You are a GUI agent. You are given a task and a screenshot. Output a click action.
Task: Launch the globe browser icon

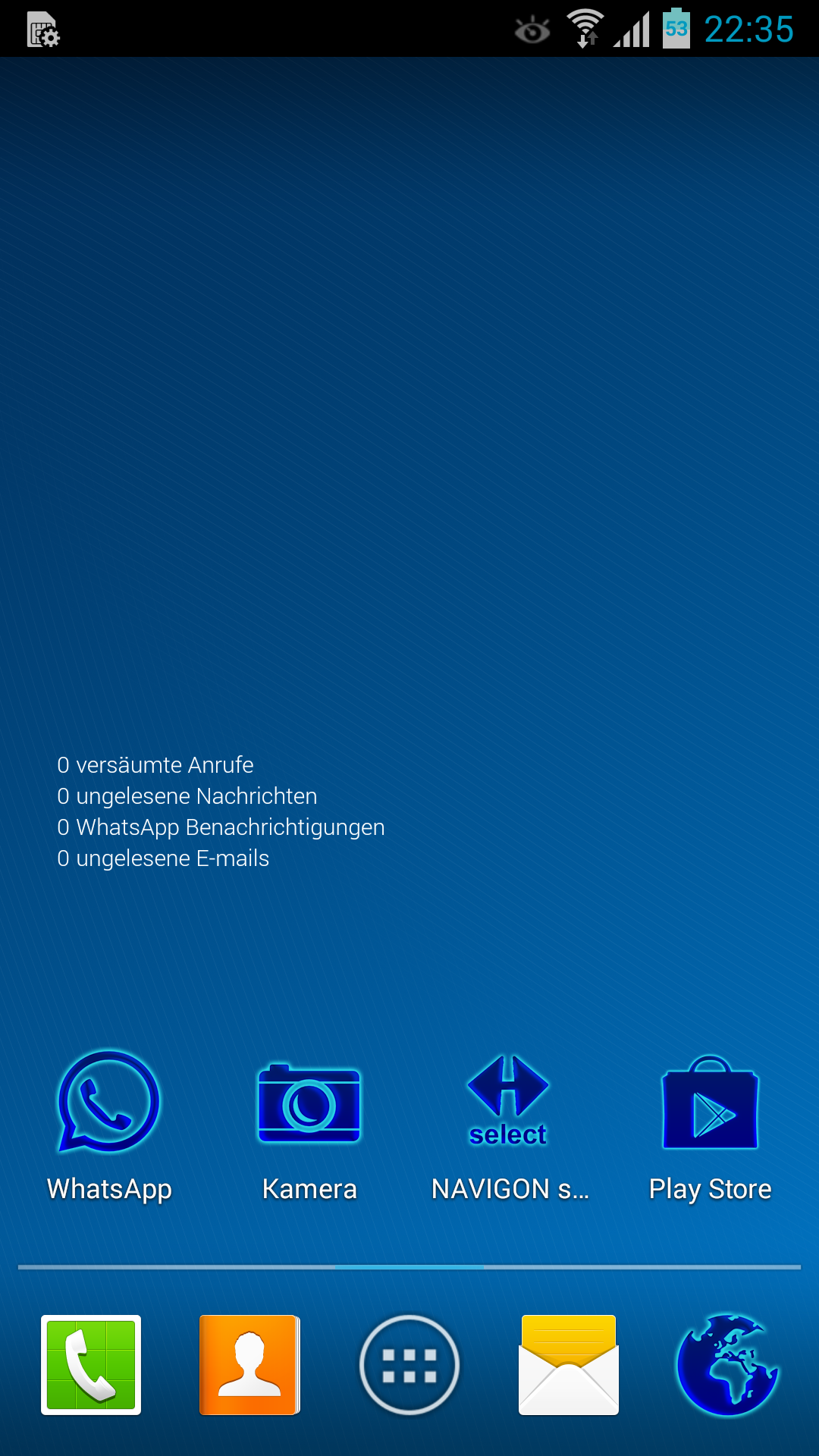[728, 1365]
